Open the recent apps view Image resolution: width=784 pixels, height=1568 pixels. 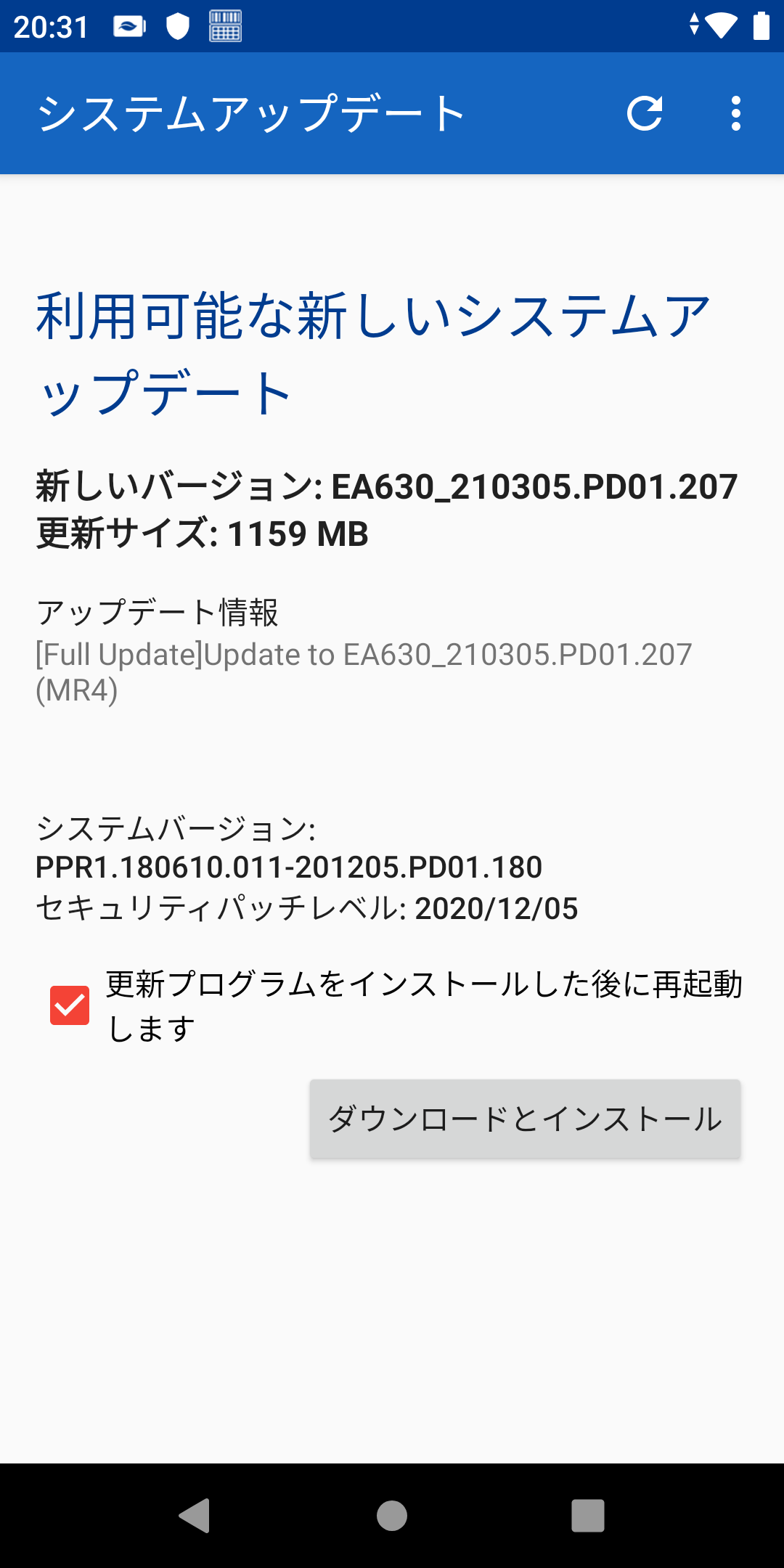click(588, 1516)
